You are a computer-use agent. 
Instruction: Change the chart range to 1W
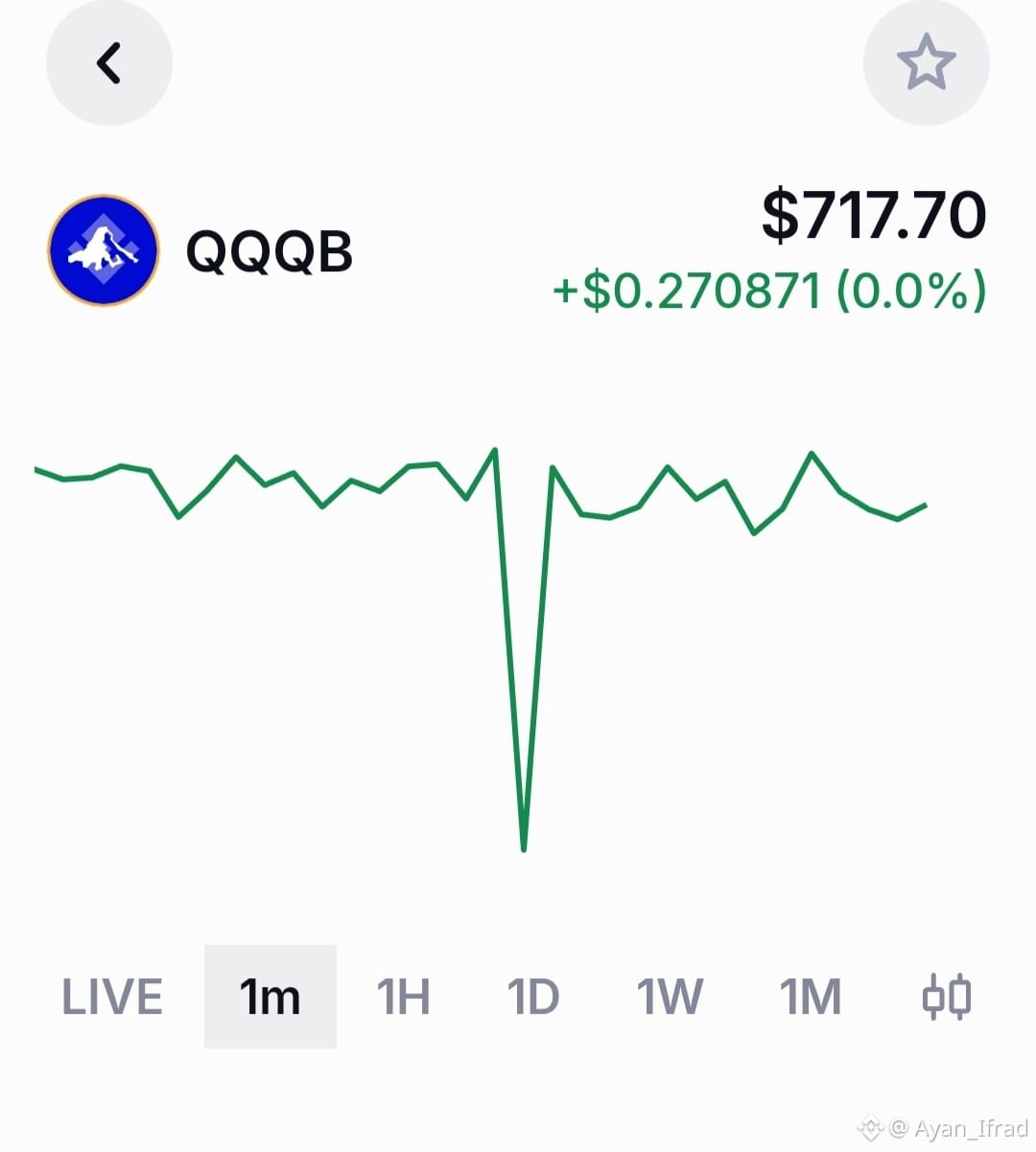pos(670,997)
